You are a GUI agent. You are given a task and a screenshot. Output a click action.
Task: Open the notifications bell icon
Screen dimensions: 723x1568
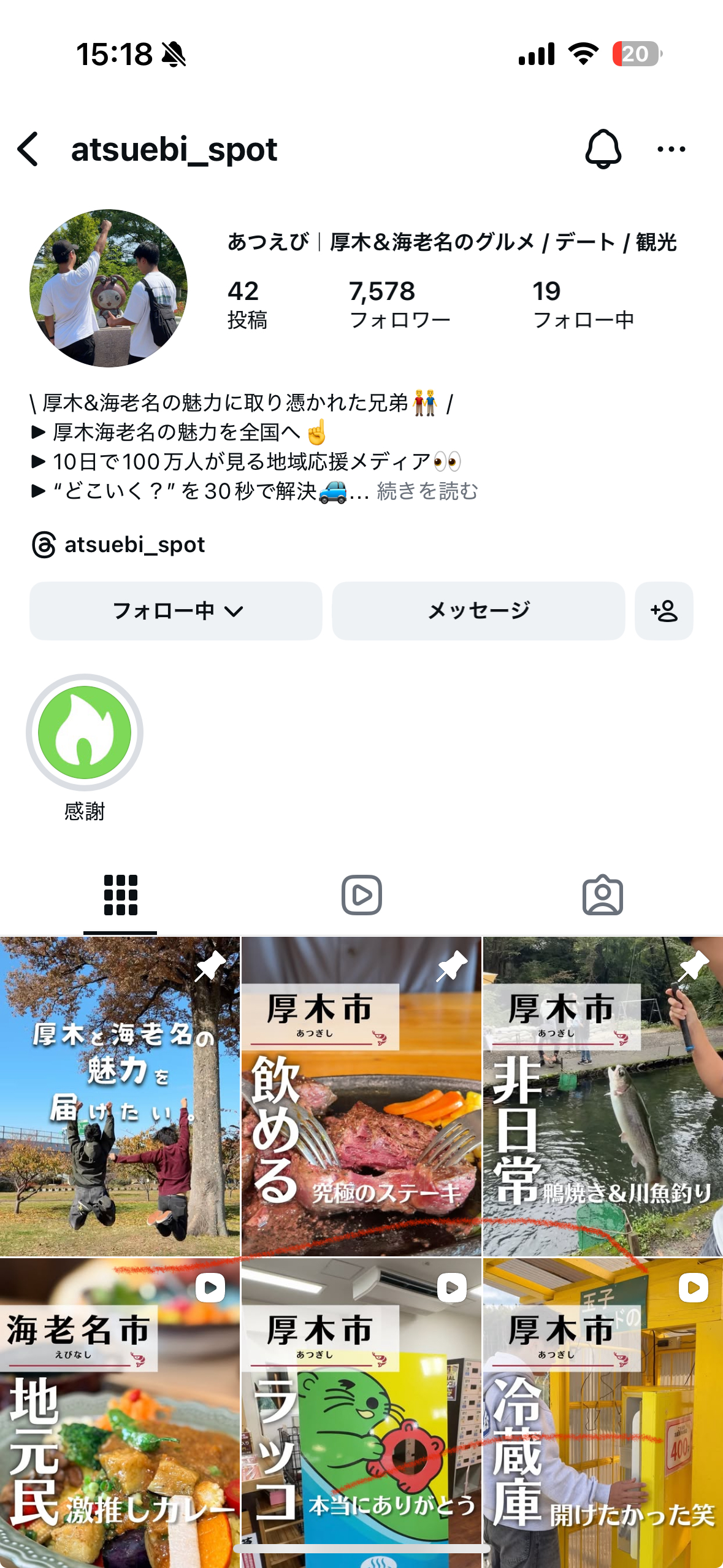604,149
